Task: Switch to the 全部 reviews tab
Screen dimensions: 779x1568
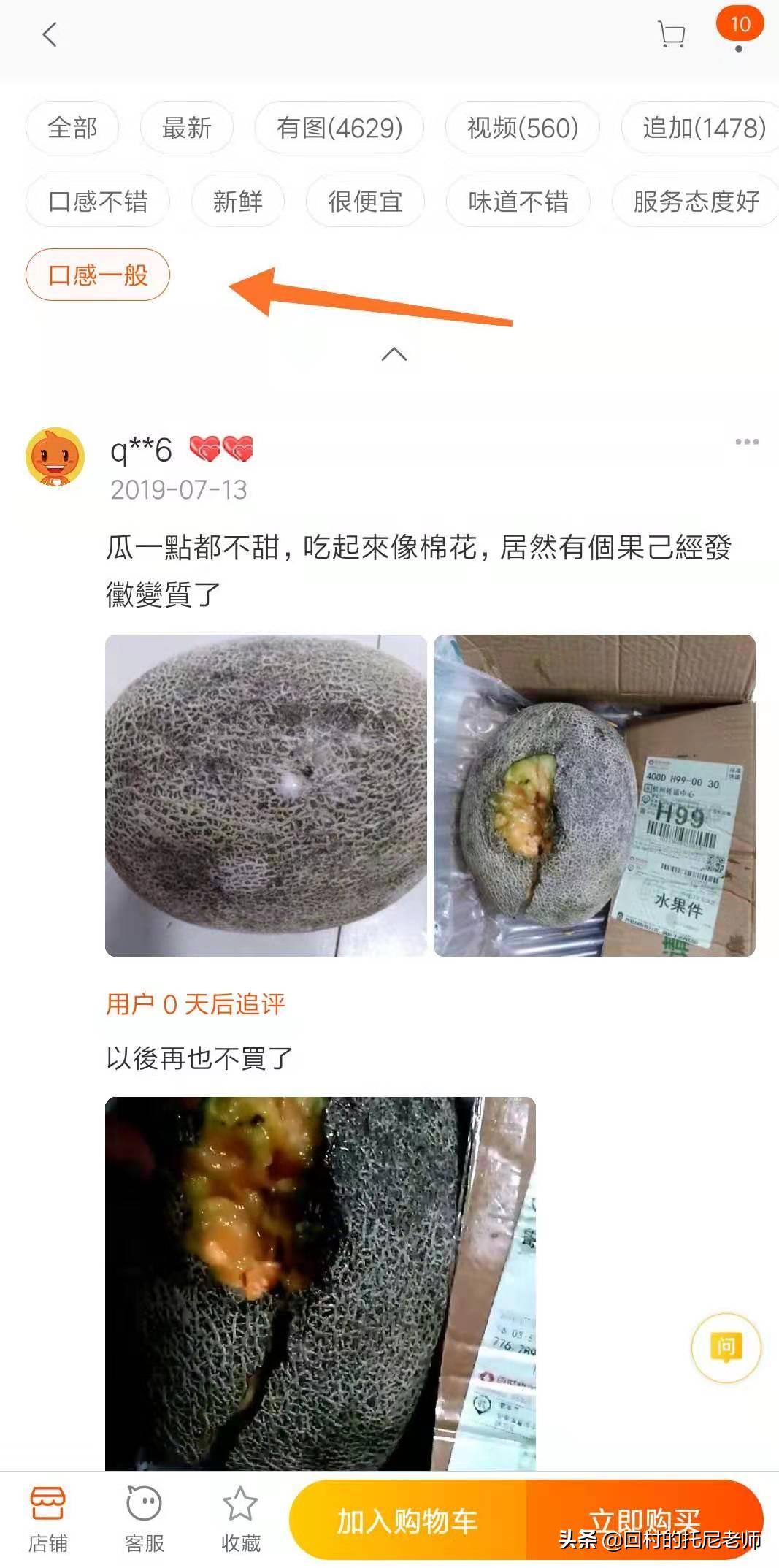Action: click(72, 127)
